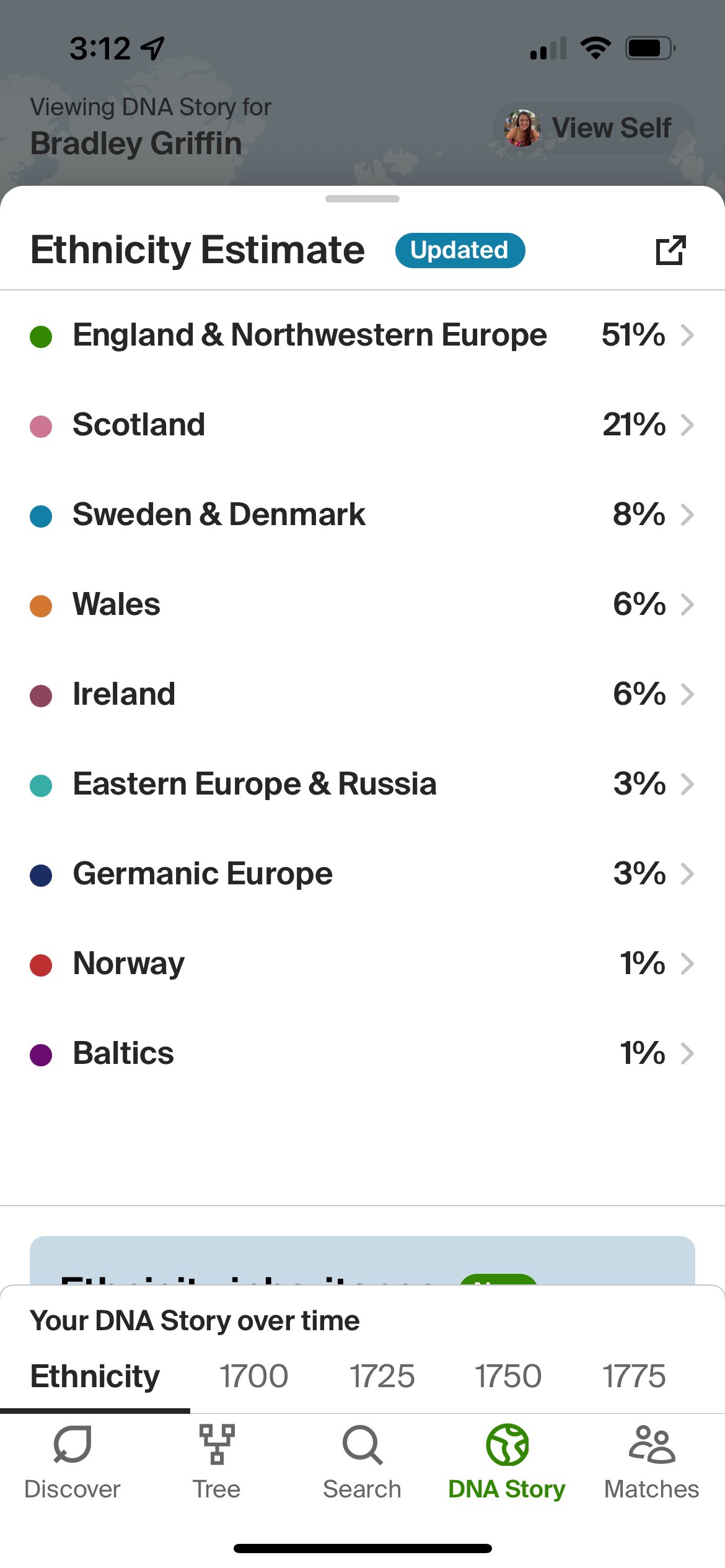Select the Ethnicity timeline tab

point(95,1377)
